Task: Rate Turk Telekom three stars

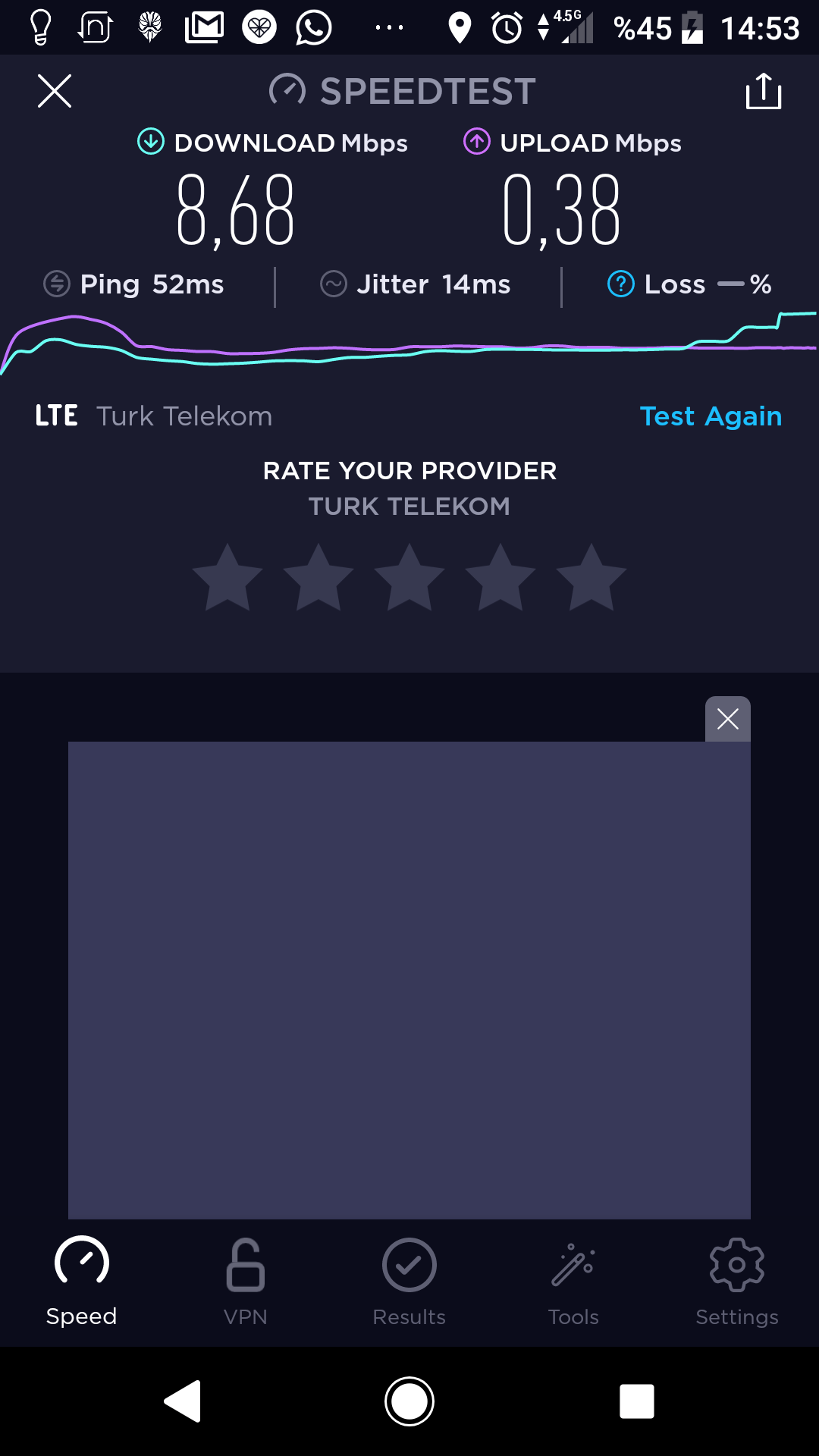Action: pos(409,578)
